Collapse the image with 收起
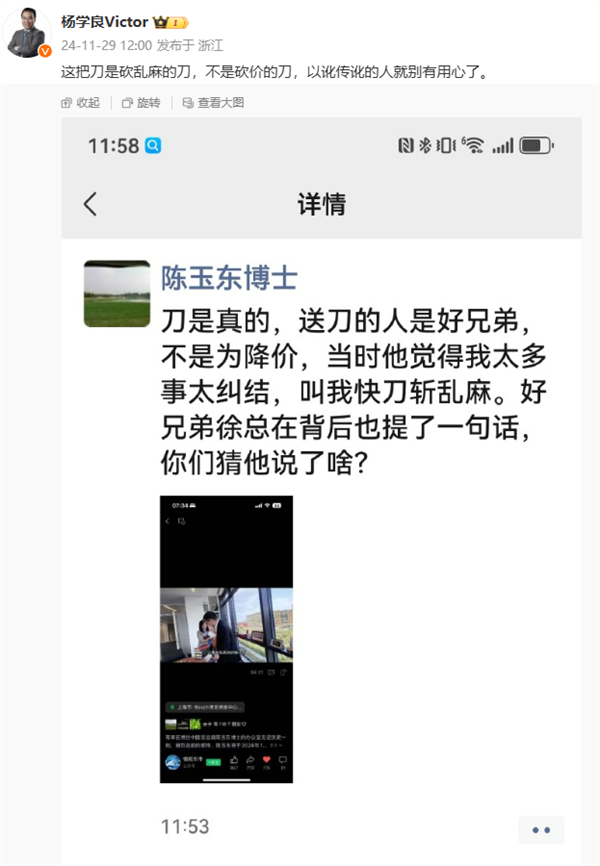Screen dimensions: 600x866 tap(81, 102)
